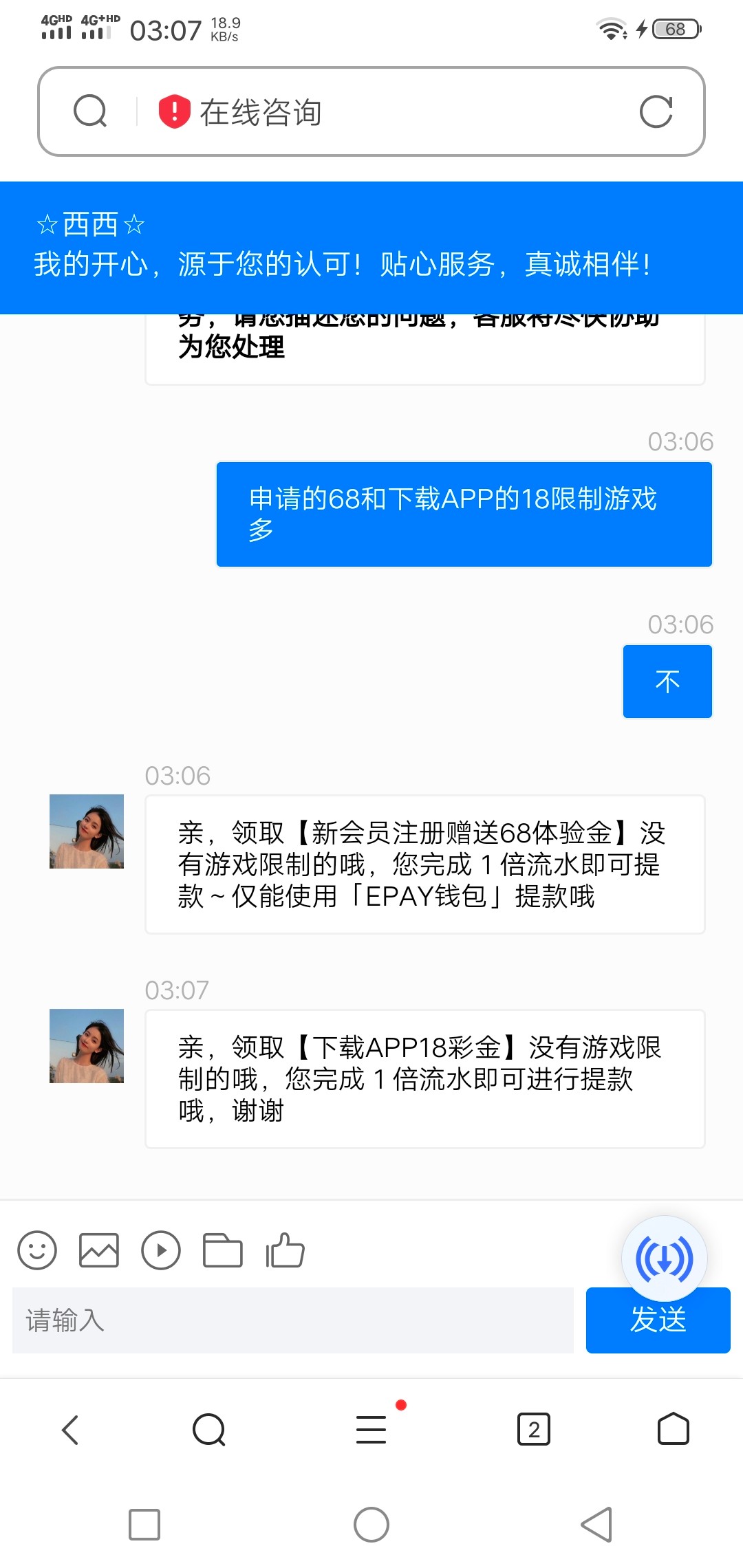Go to browser home page
The image size is (743, 1568).
coord(673,1430)
